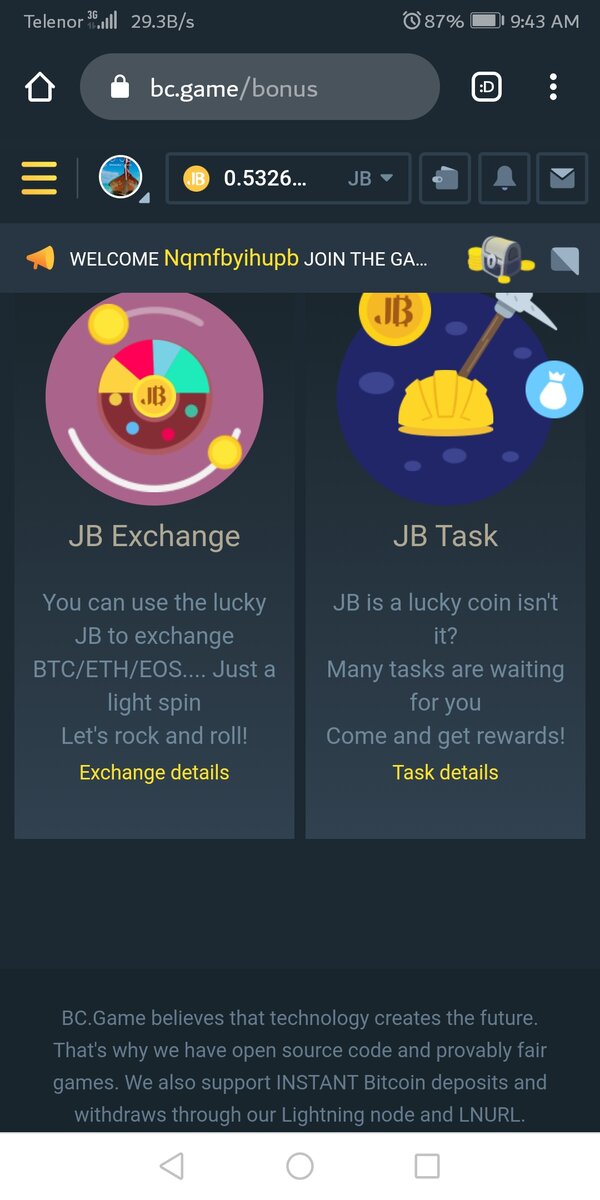Go back with the system back button
600x1200 pixels.
172,1165
